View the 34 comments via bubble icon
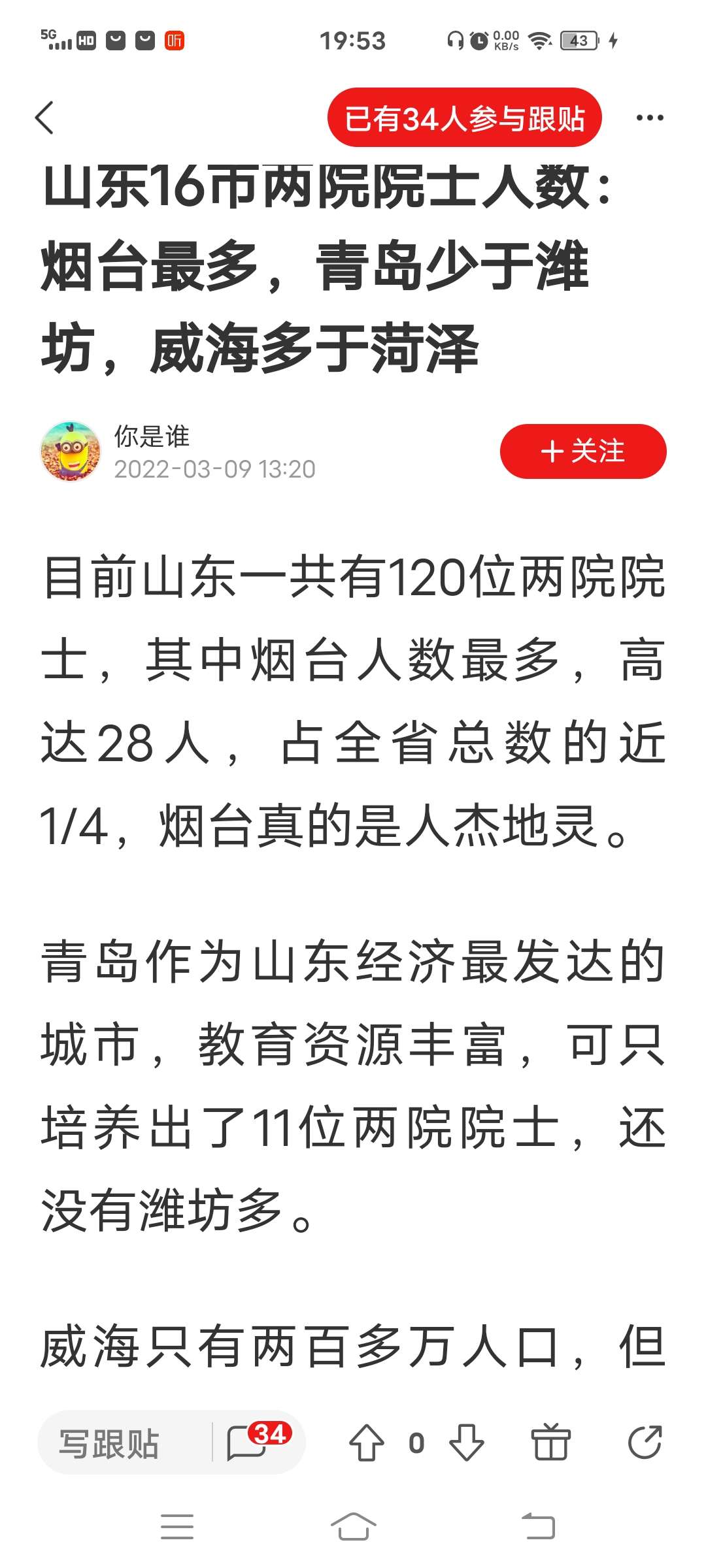Viewport: 706px width, 1568px height. point(252,1442)
